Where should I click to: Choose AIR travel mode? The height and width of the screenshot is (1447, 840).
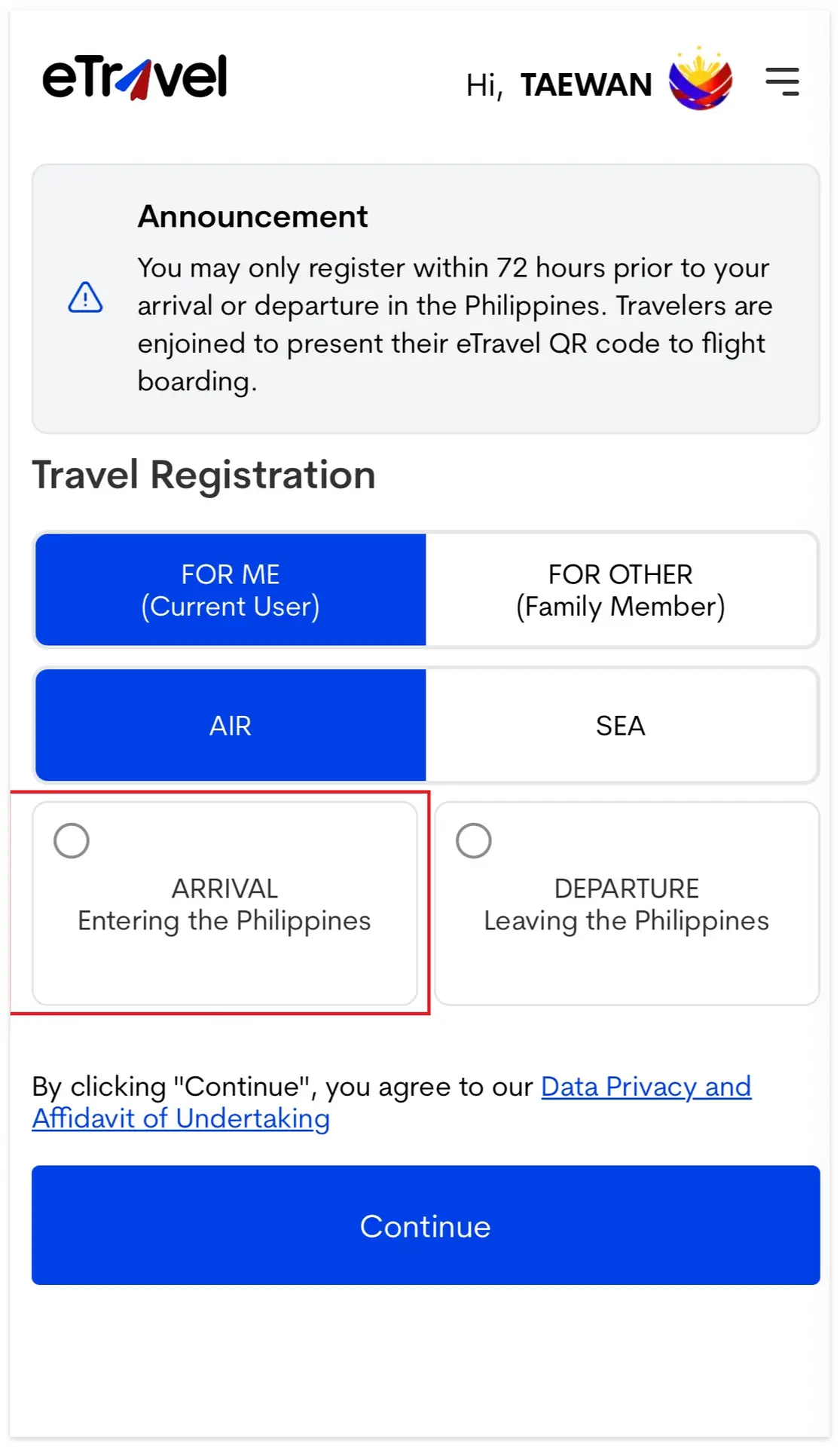tap(231, 726)
